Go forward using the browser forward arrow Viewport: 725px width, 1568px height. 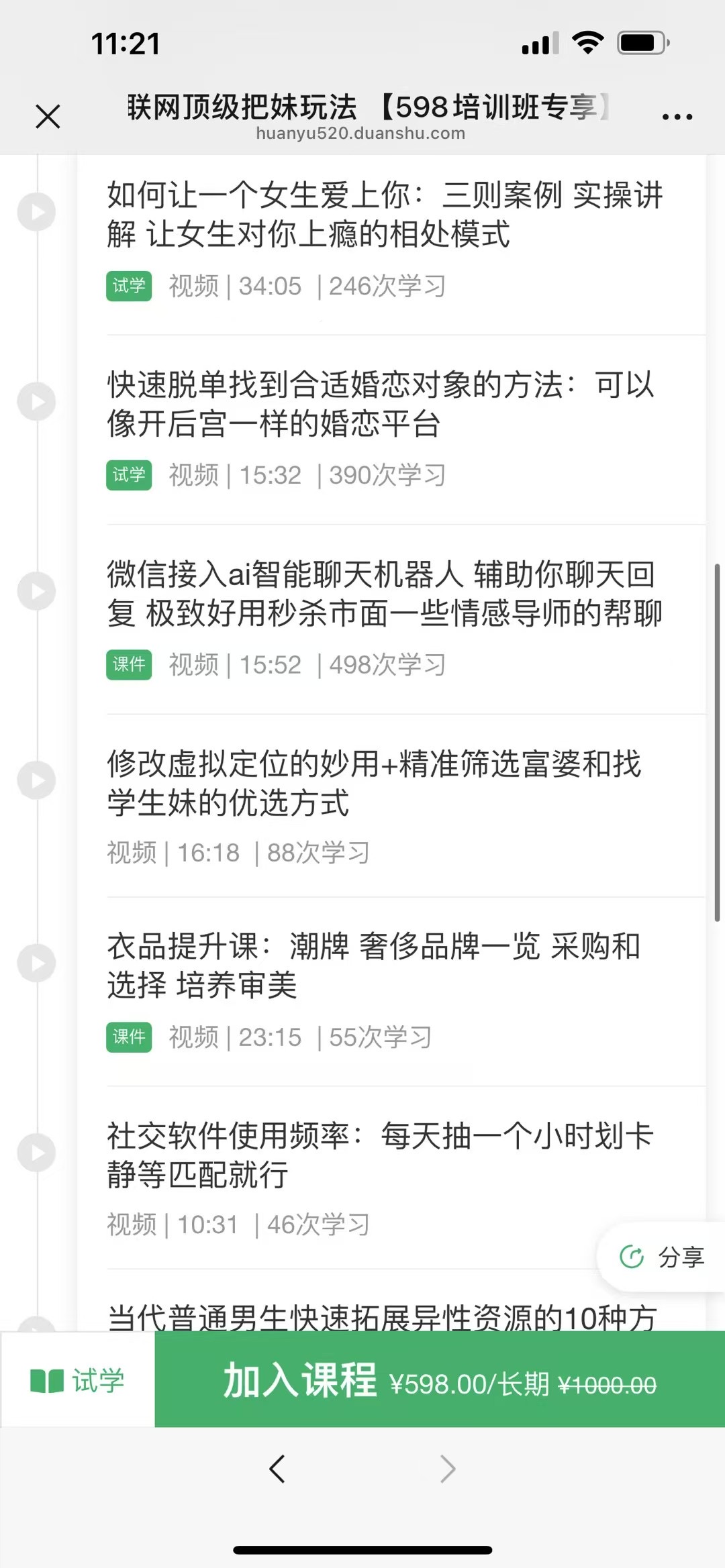coord(448,1469)
